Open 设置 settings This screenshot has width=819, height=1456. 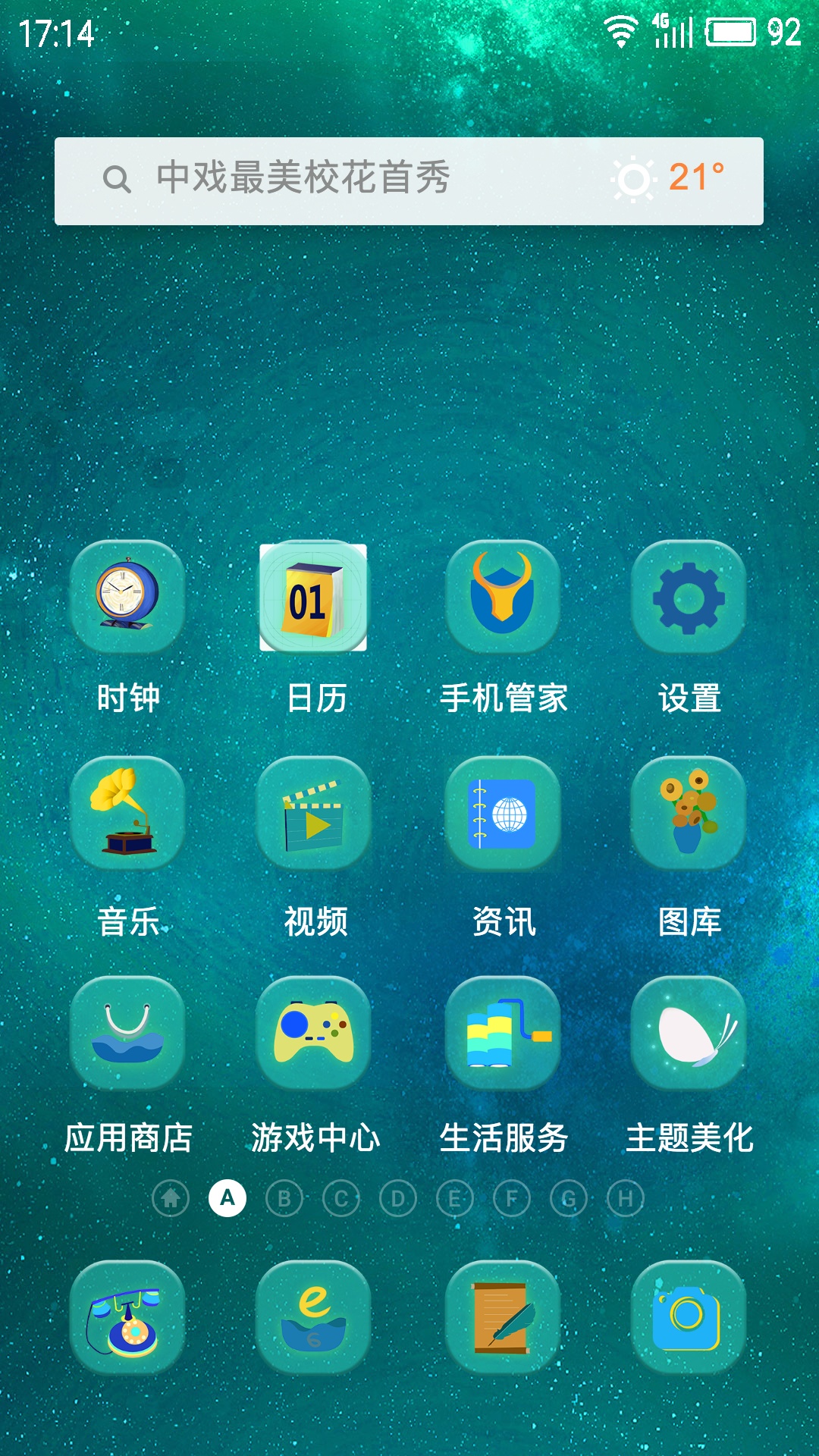689,598
